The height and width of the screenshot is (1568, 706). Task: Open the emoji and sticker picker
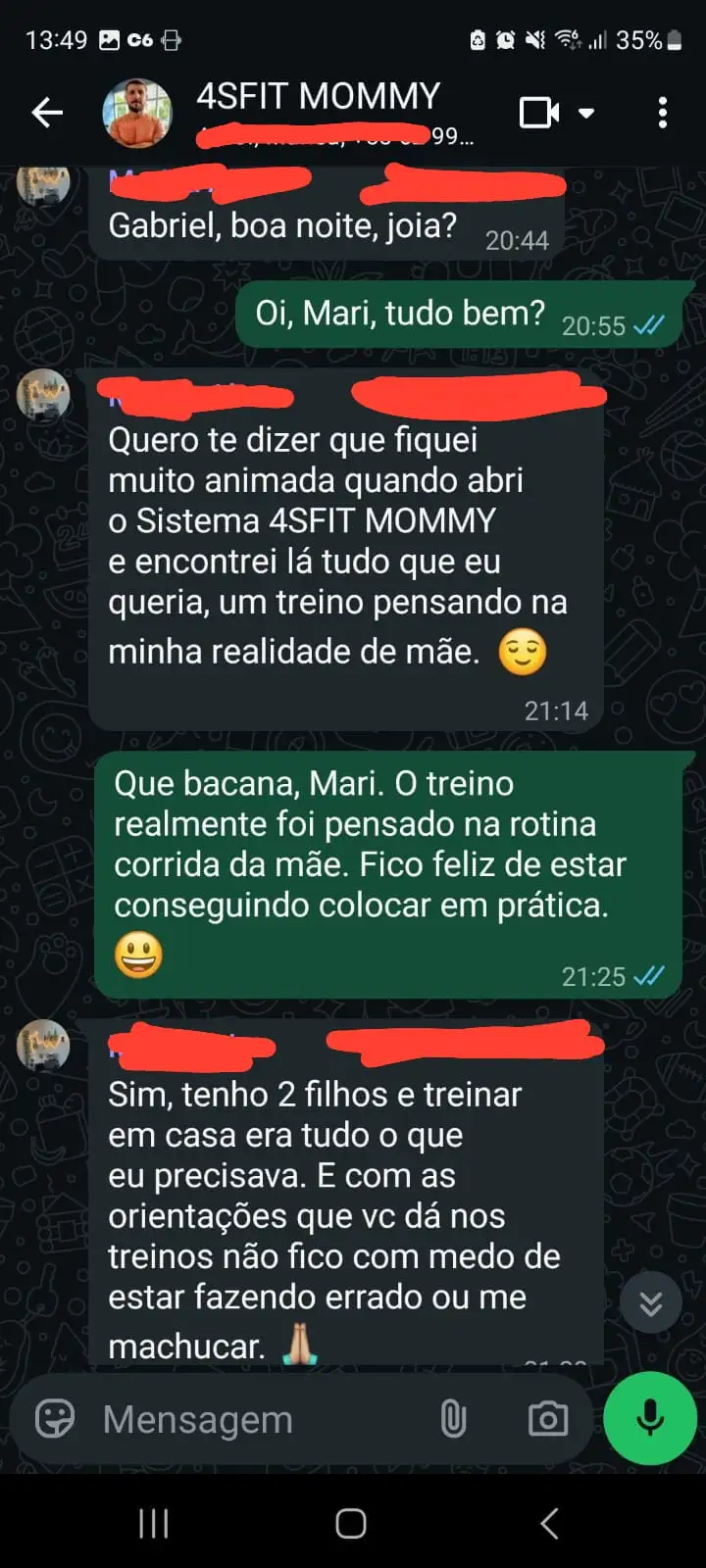[x=55, y=1418]
